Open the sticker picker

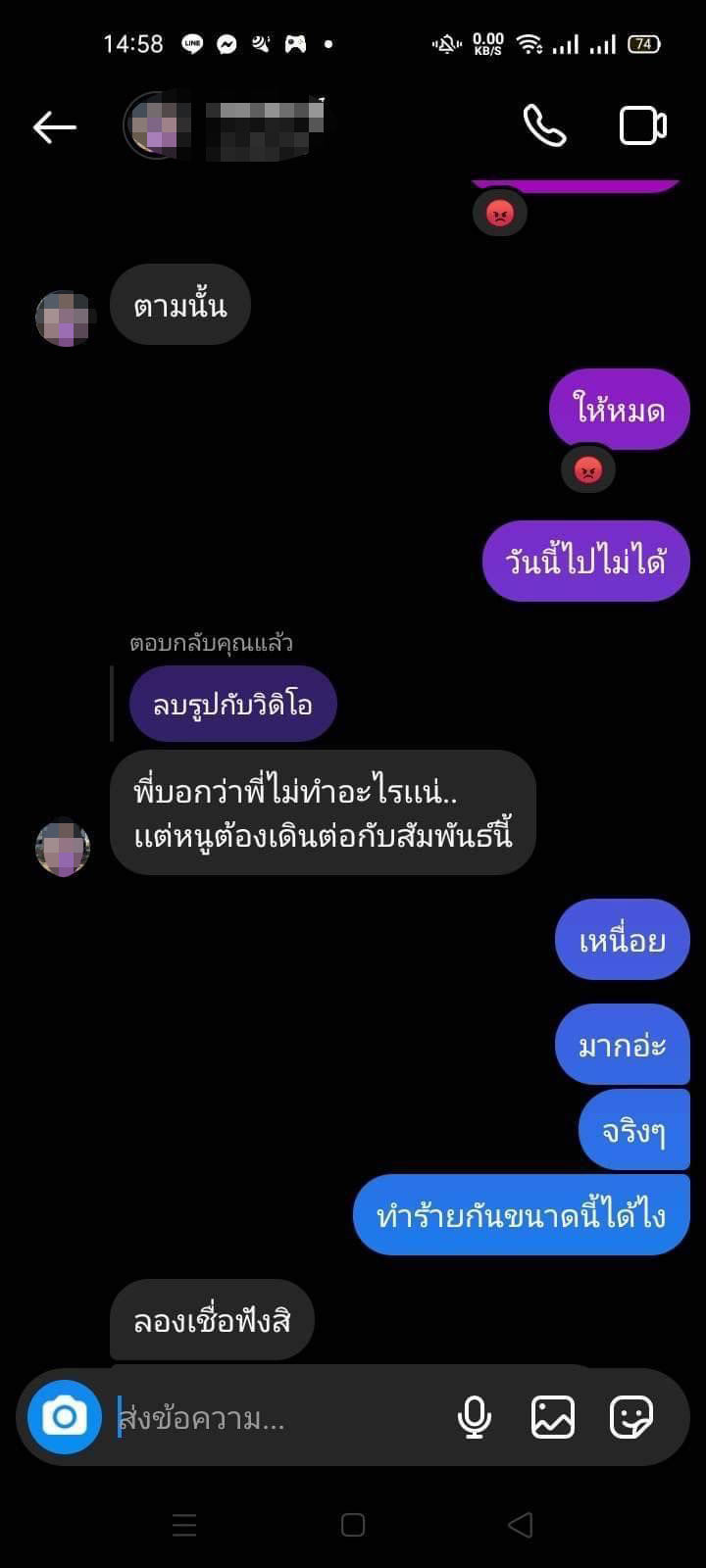tap(631, 1417)
